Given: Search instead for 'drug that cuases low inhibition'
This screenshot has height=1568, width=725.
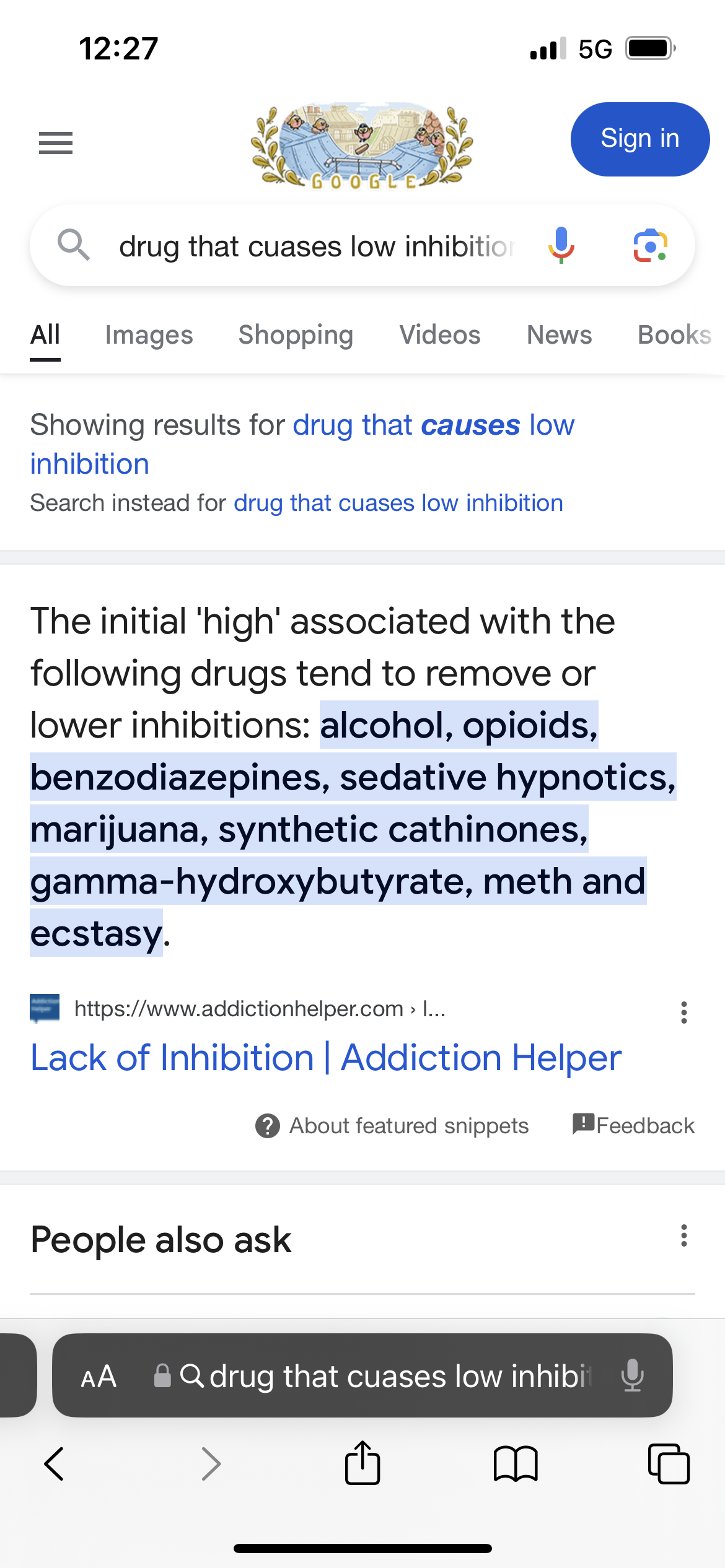Looking at the screenshot, I should pyautogui.click(x=398, y=503).
